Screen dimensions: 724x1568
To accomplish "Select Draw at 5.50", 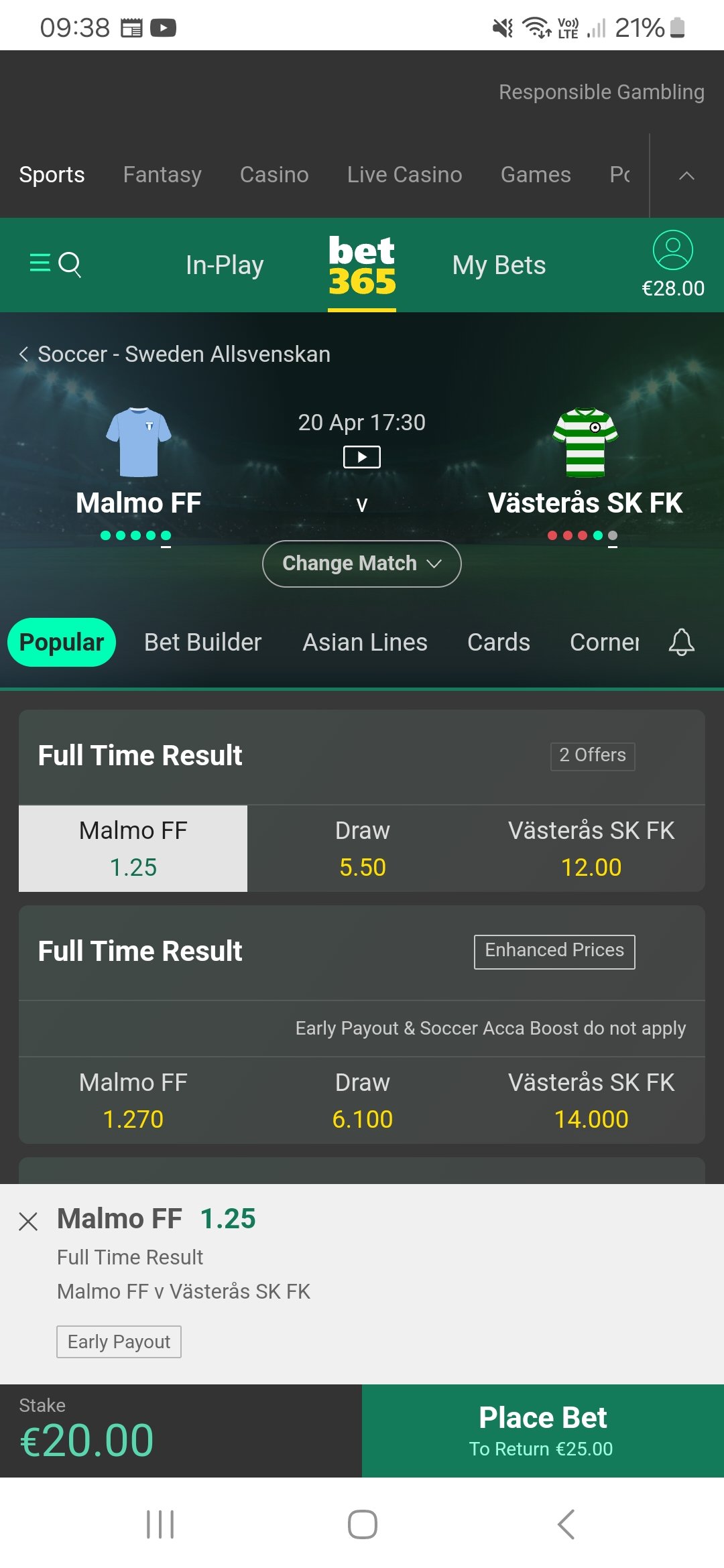I will coord(363,848).
